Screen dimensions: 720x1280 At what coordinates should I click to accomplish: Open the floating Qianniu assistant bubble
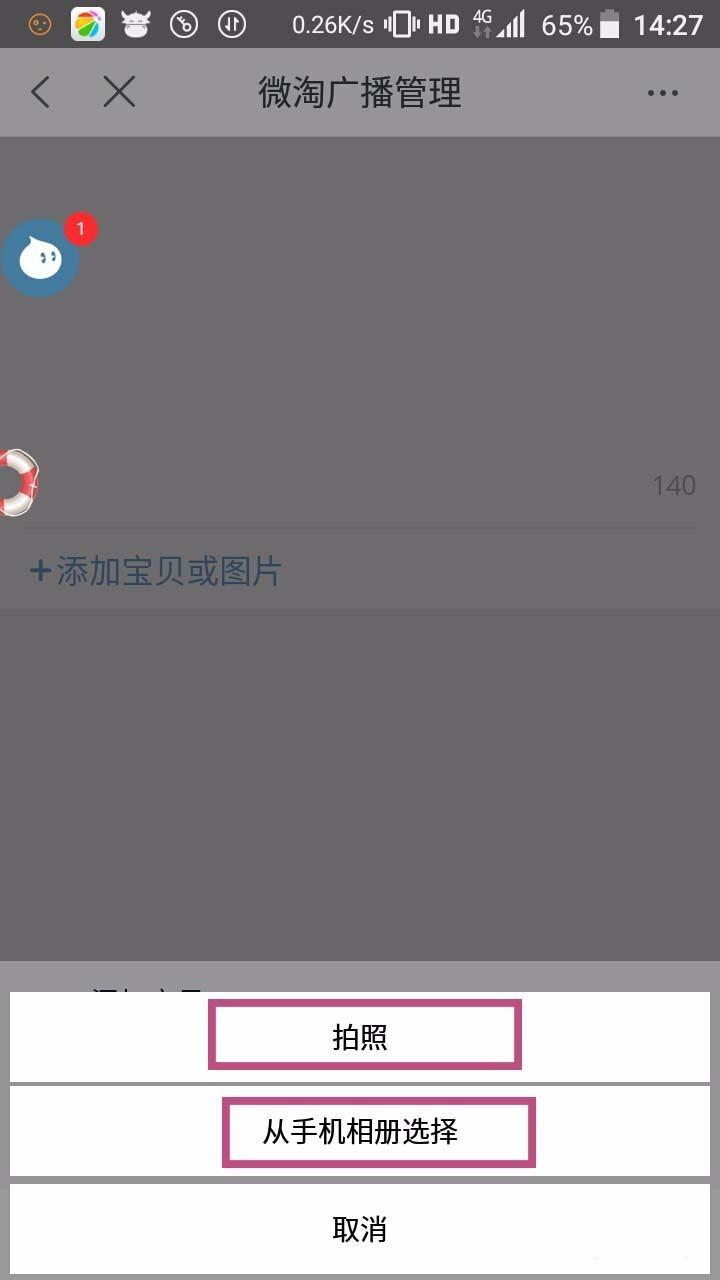point(42,258)
